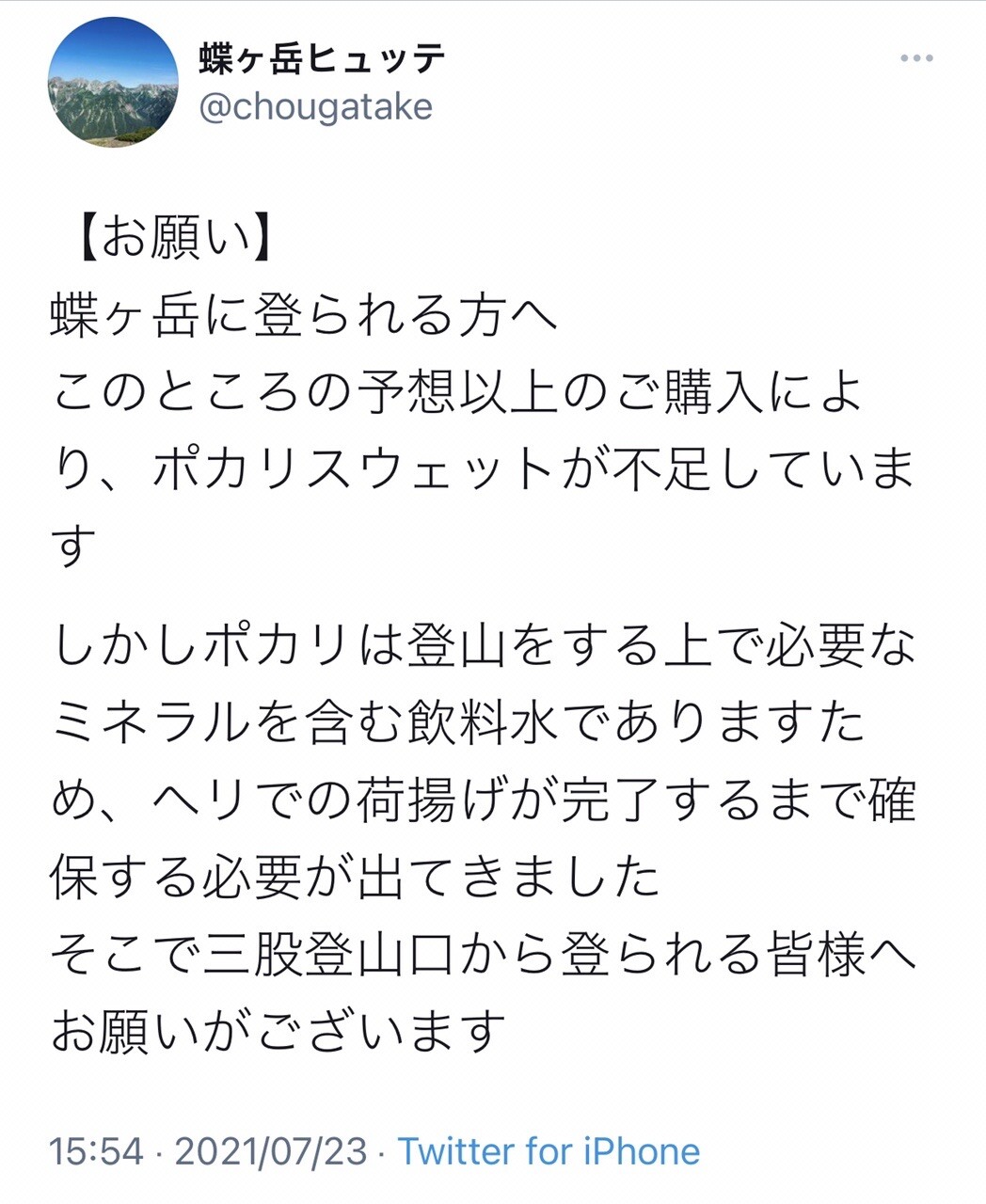Click the line mentioning ポカリスウェット shortage

pyautogui.click(x=489, y=470)
